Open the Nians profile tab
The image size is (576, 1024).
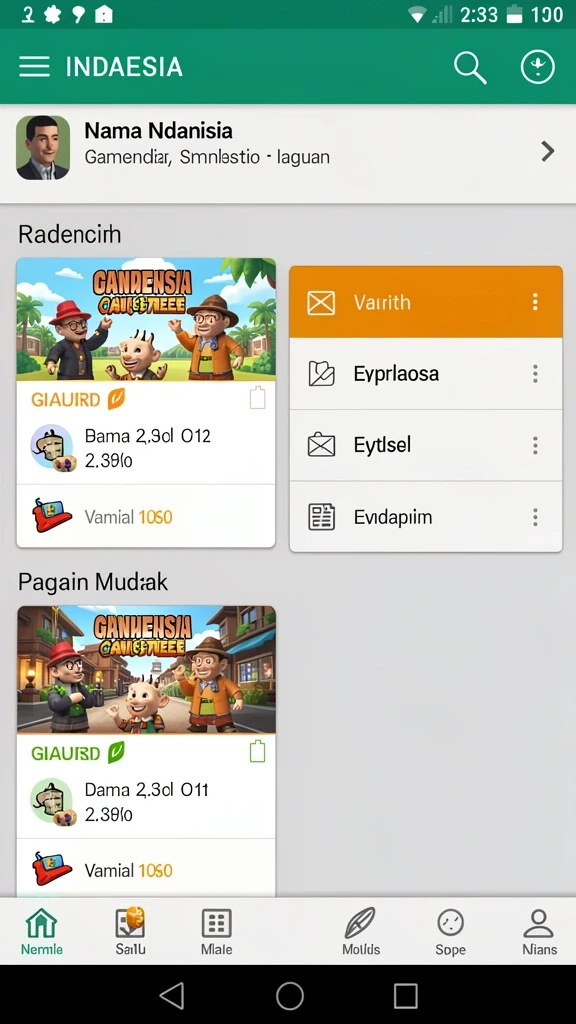(539, 931)
